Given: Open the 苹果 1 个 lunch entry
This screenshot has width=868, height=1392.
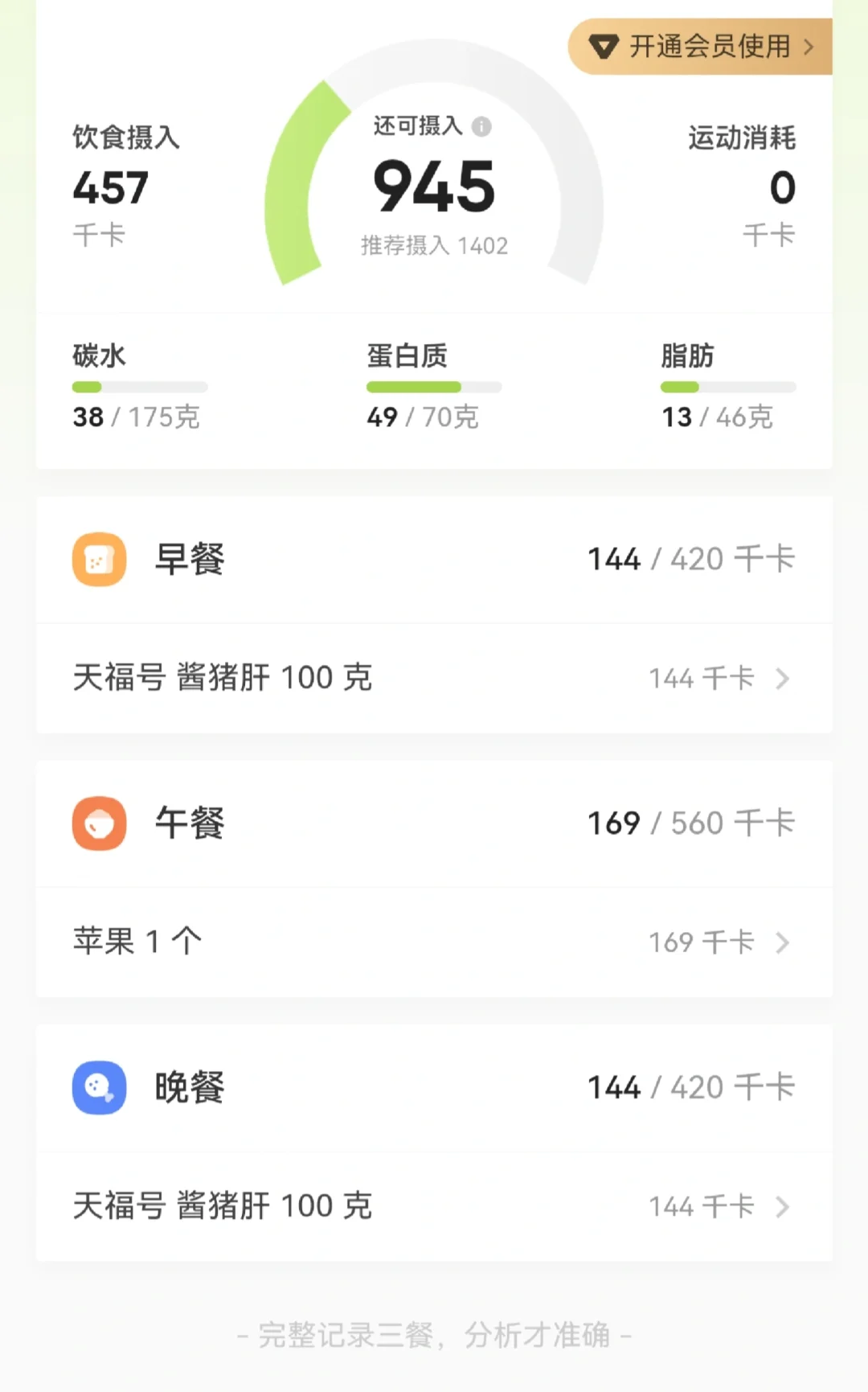Looking at the screenshot, I should point(434,942).
